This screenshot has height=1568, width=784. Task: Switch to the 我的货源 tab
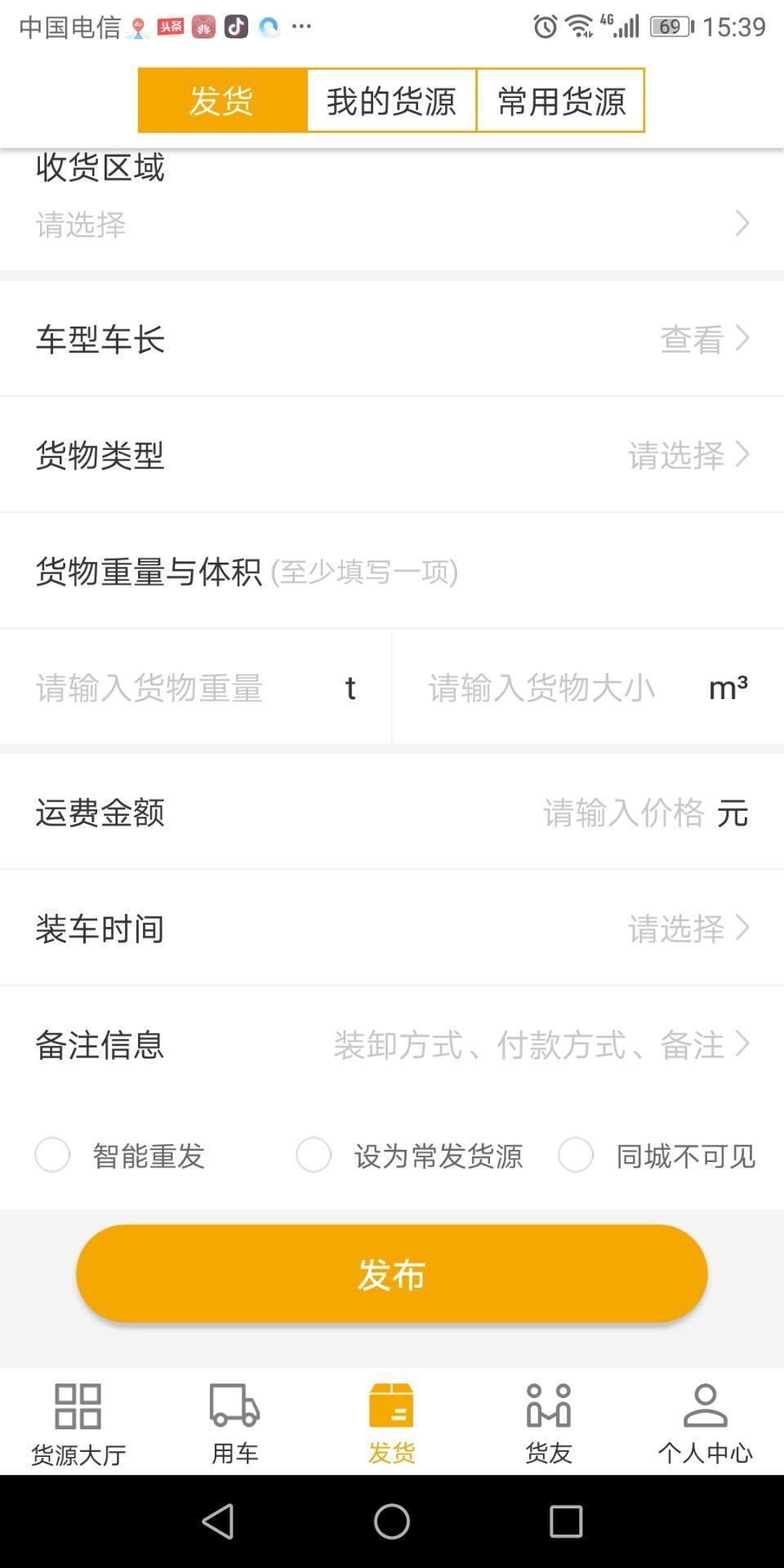pyautogui.click(x=391, y=100)
